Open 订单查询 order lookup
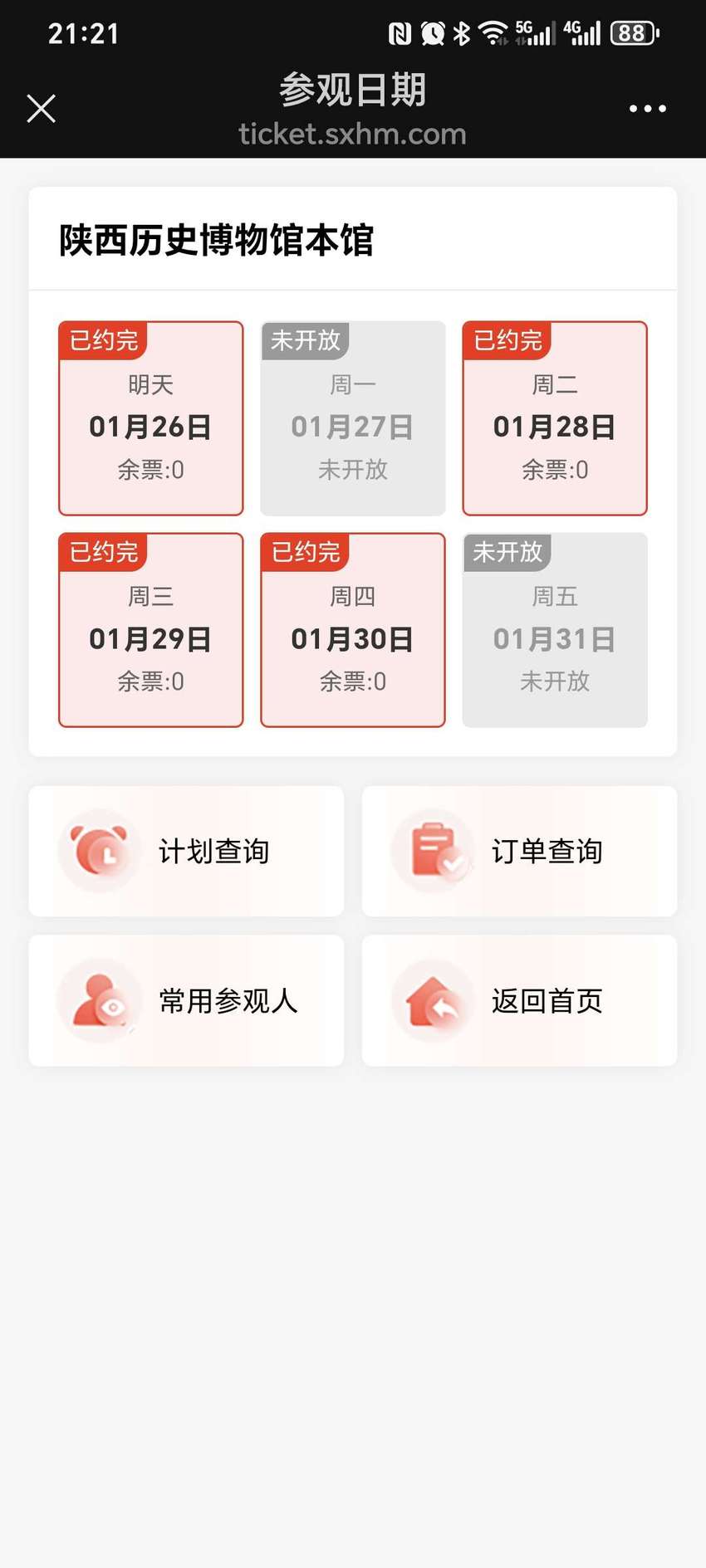This screenshot has width=706, height=1568. point(519,852)
